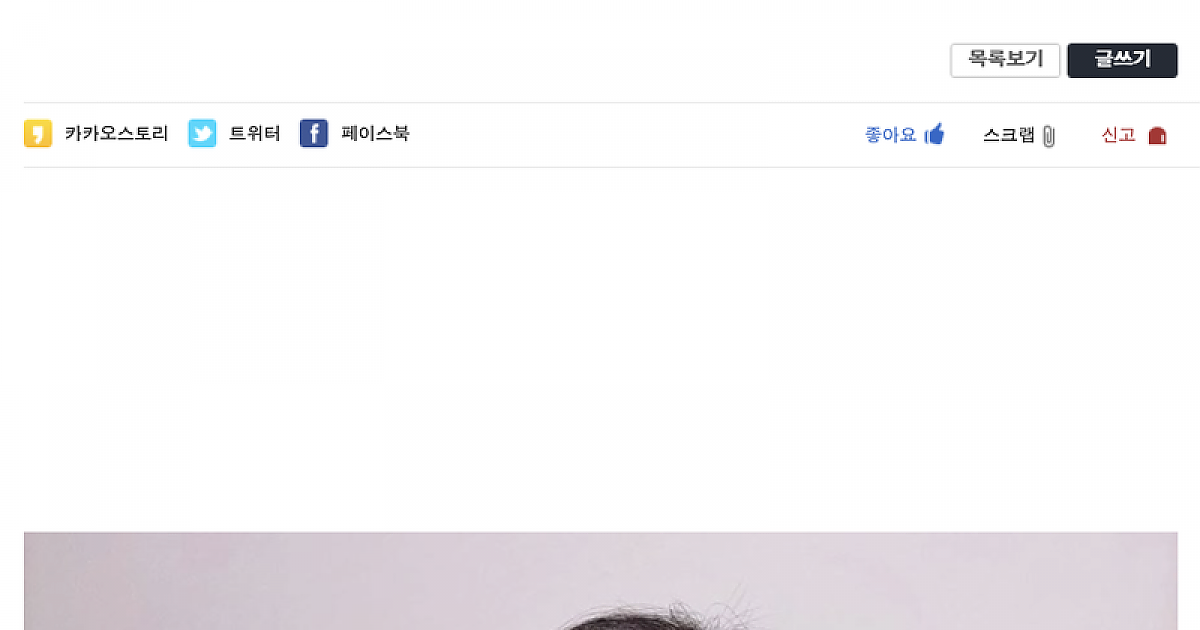
Task: Open the list view (목록보기) button
Action: tap(1005, 60)
